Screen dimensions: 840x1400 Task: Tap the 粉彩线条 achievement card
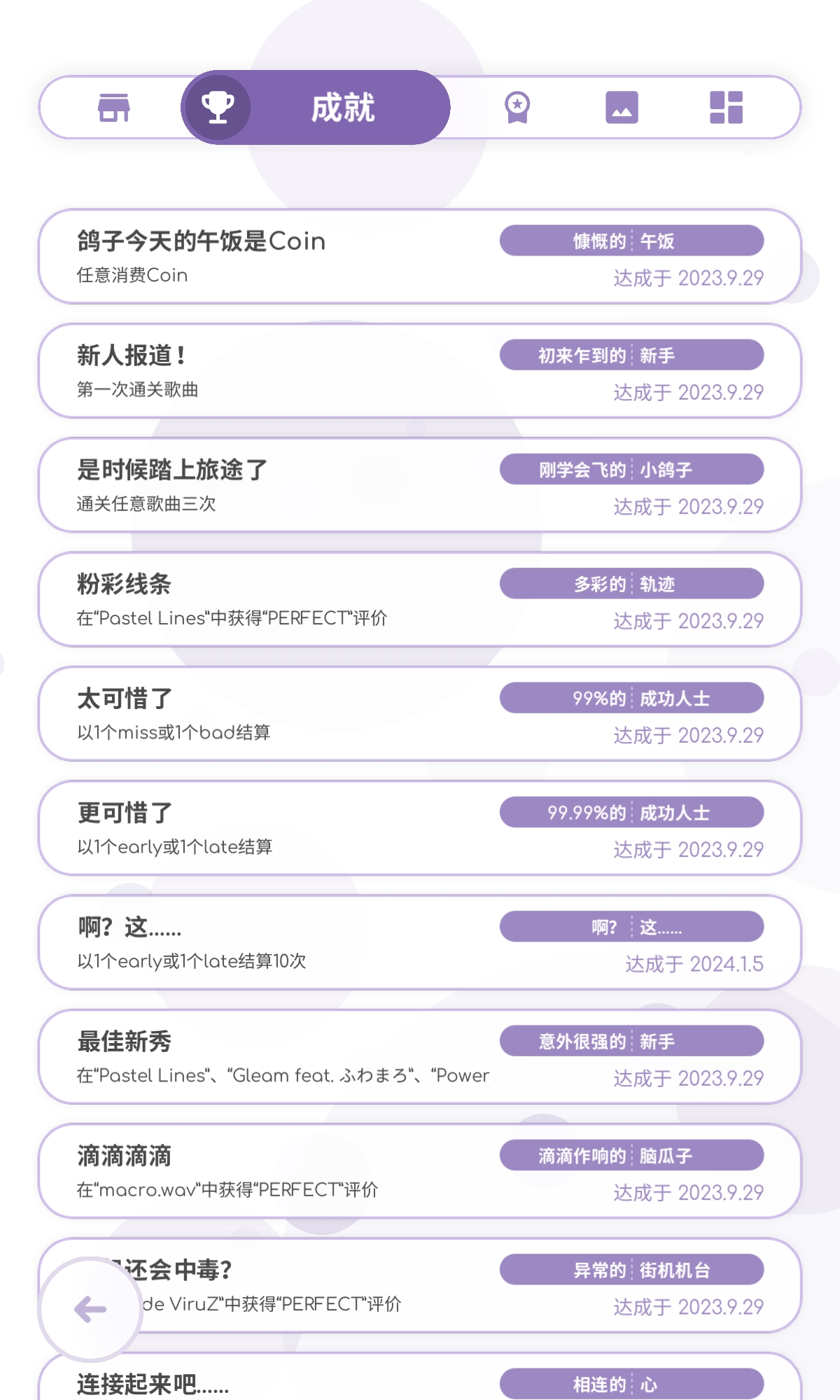pyautogui.click(x=419, y=599)
